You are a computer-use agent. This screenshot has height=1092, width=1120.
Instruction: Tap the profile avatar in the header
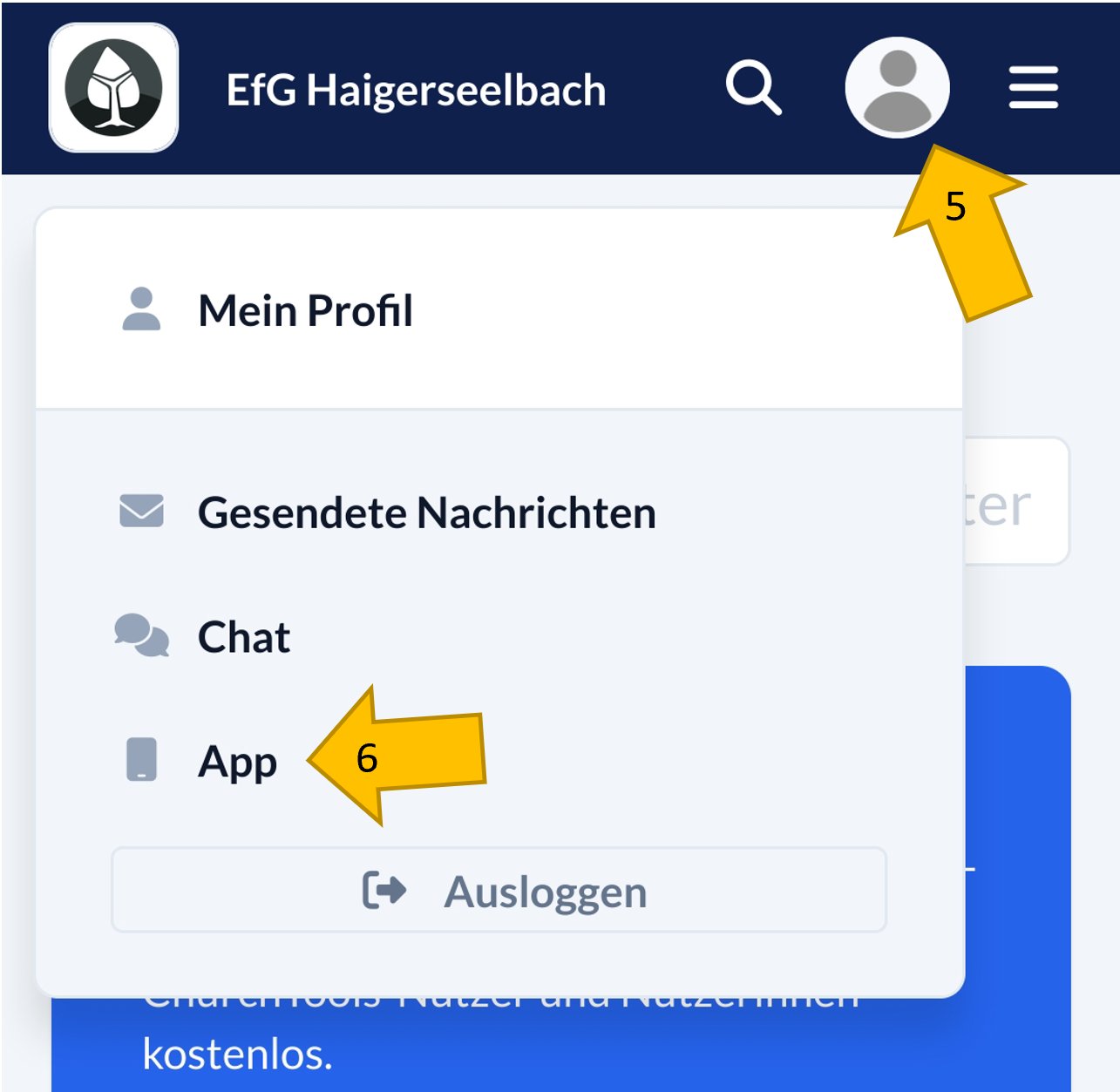pos(897,88)
